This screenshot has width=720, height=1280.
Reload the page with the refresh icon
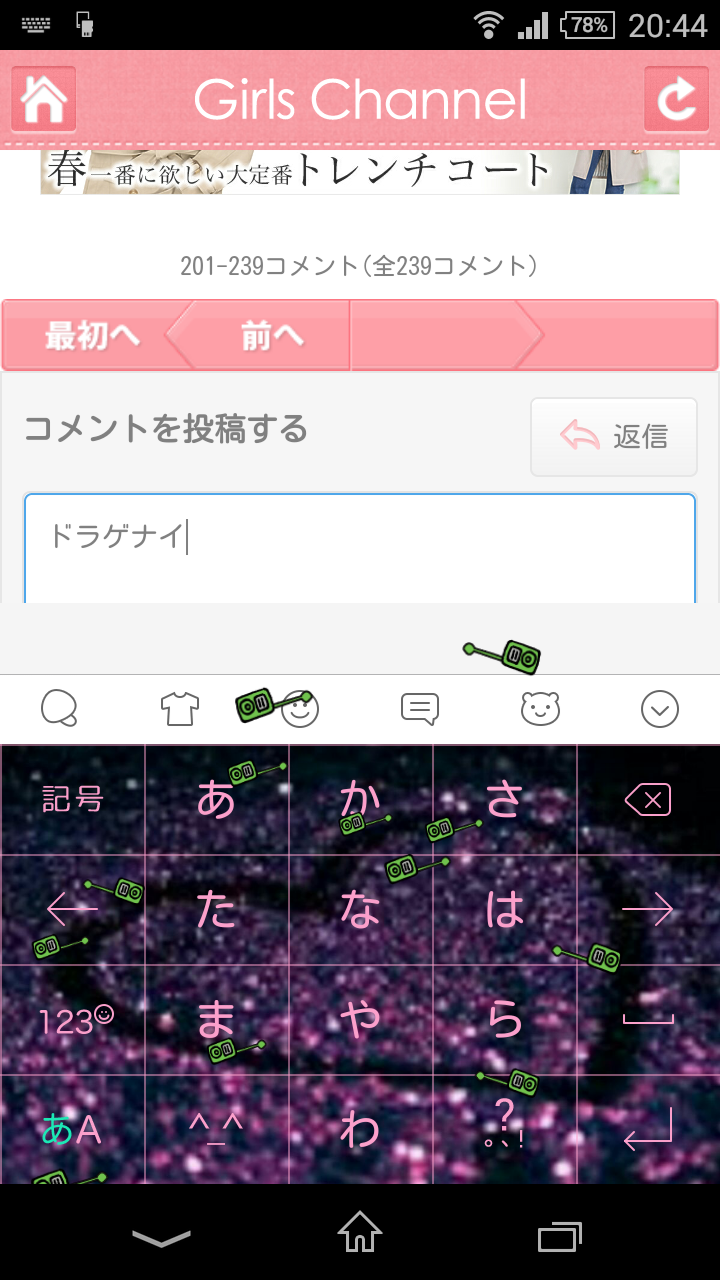point(678,98)
